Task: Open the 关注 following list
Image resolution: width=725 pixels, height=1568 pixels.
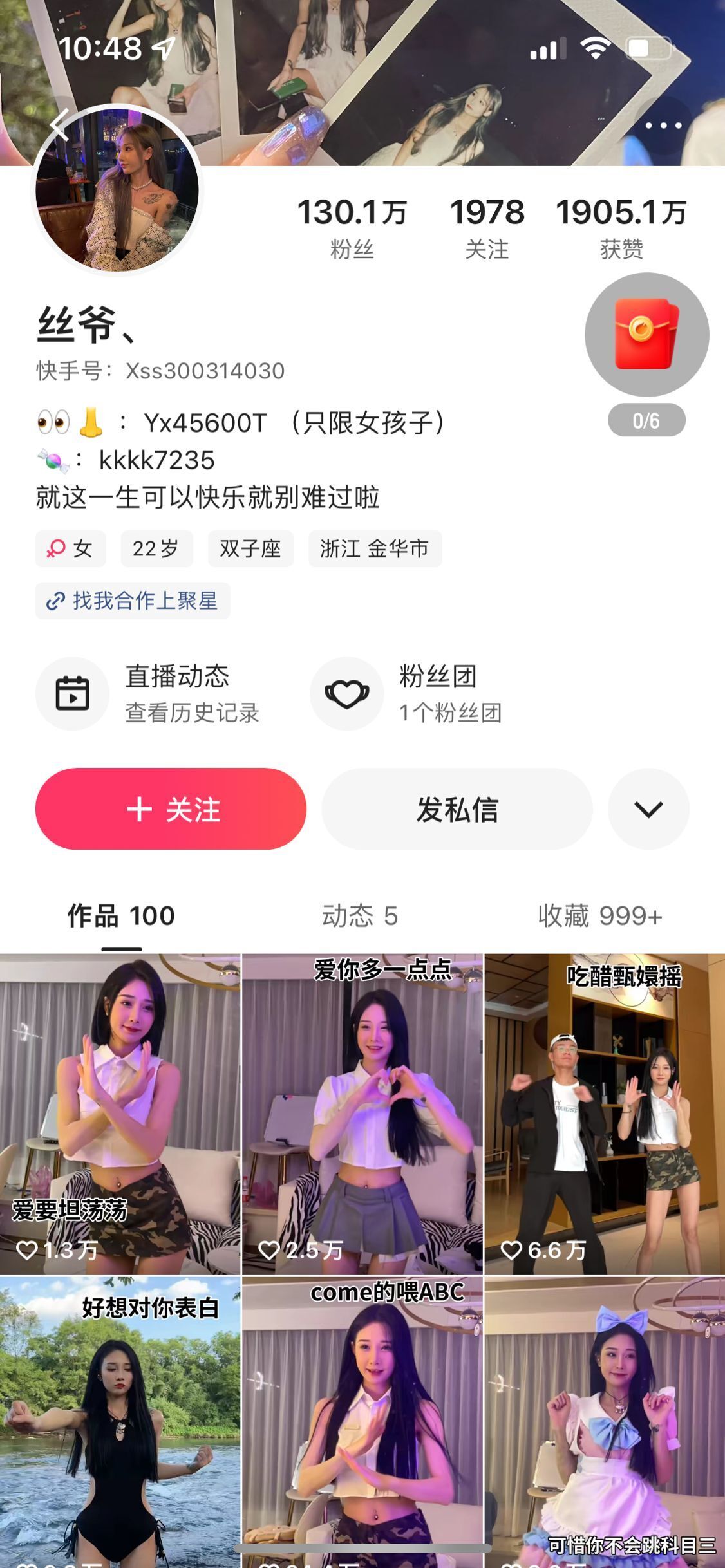Action: click(487, 228)
